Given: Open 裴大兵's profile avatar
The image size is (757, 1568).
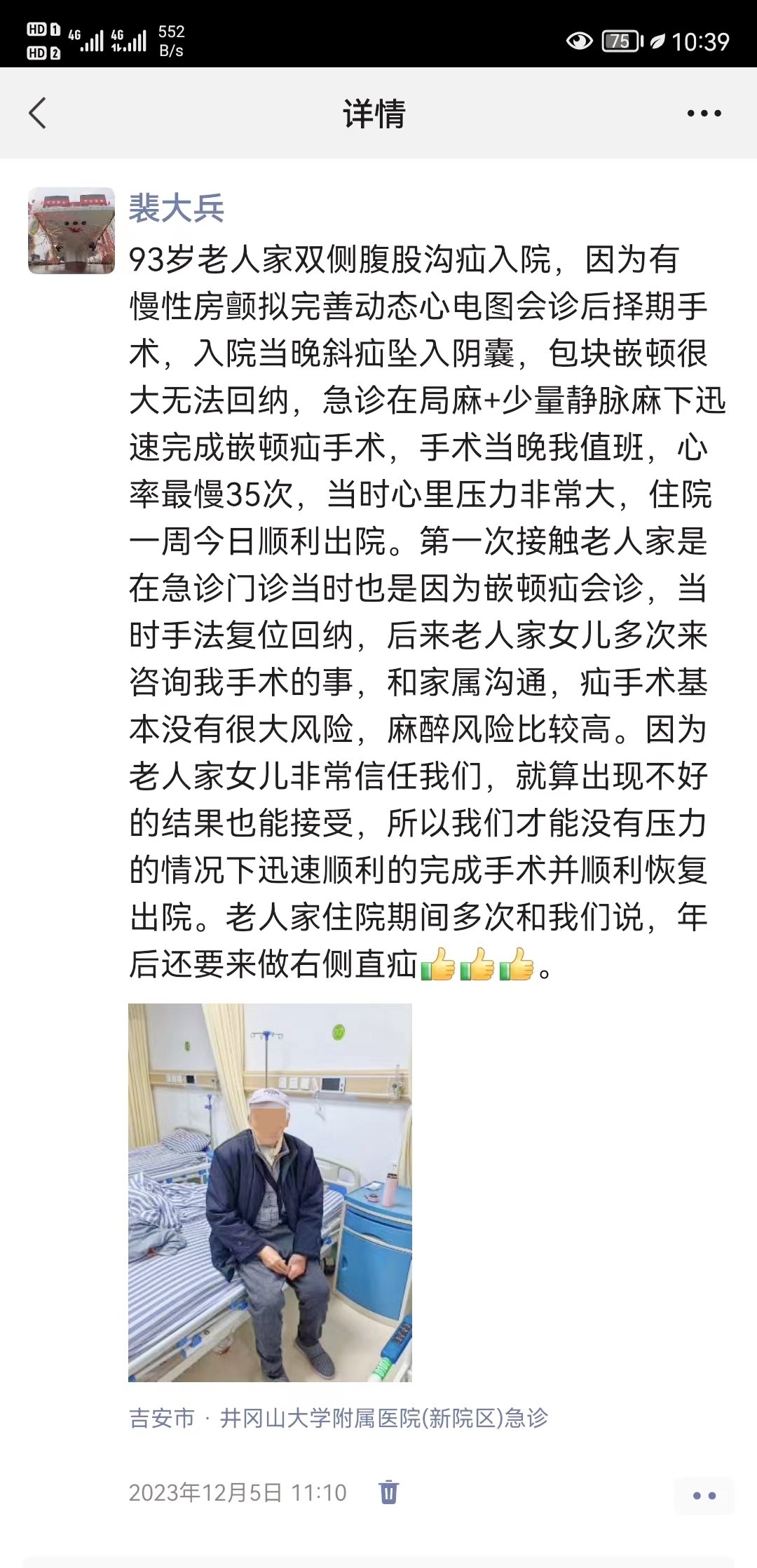Looking at the screenshot, I should point(71,230).
